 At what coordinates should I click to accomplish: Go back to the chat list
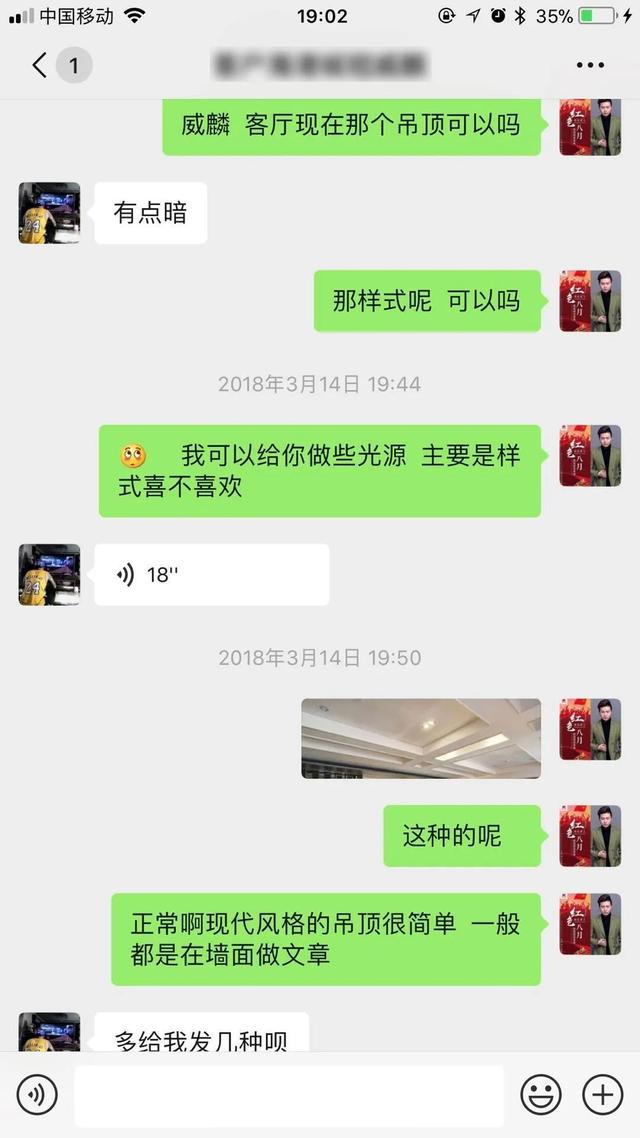pyautogui.click(x=40, y=66)
